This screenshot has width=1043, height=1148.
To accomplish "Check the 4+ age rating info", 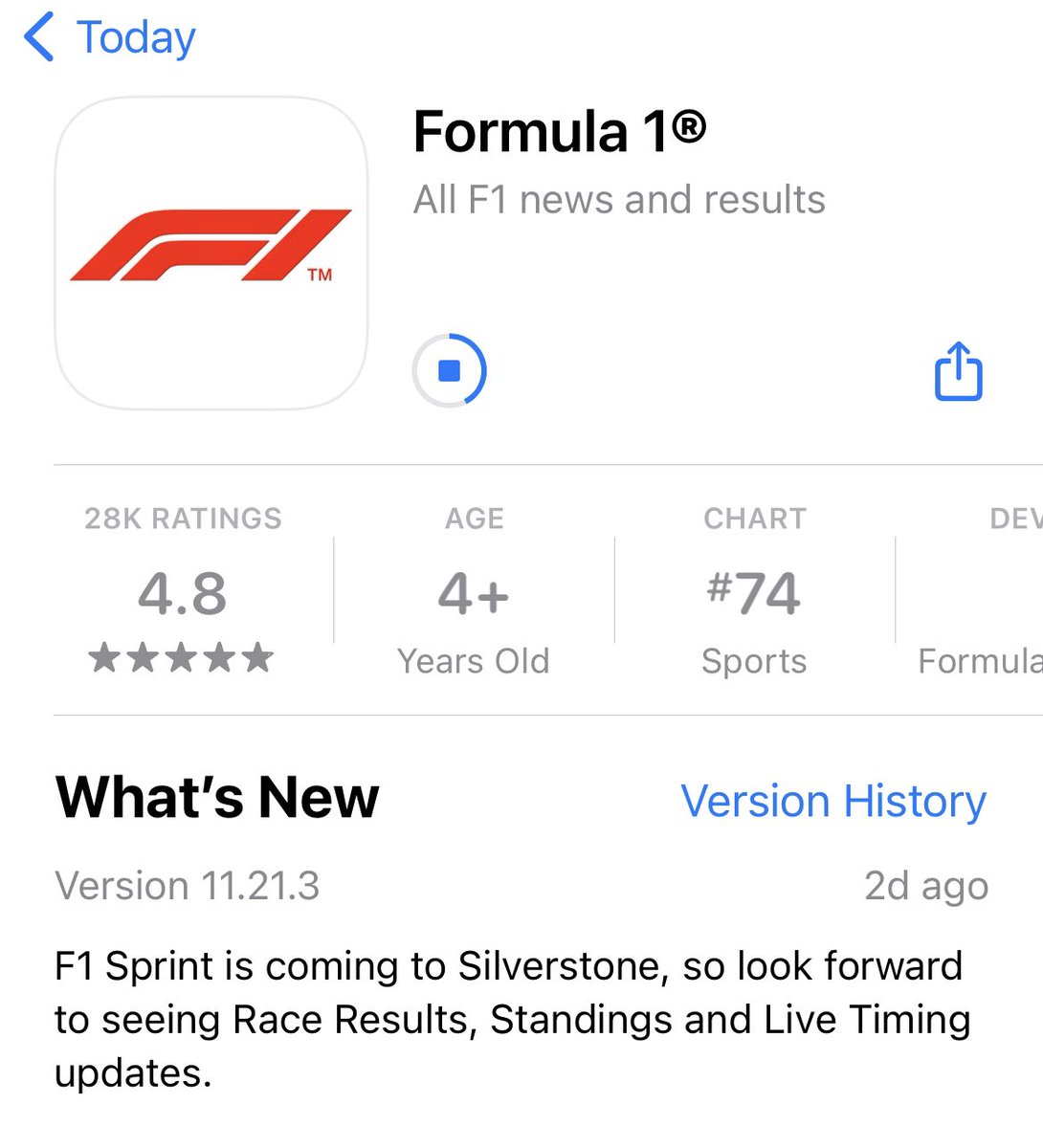I will (x=473, y=593).
